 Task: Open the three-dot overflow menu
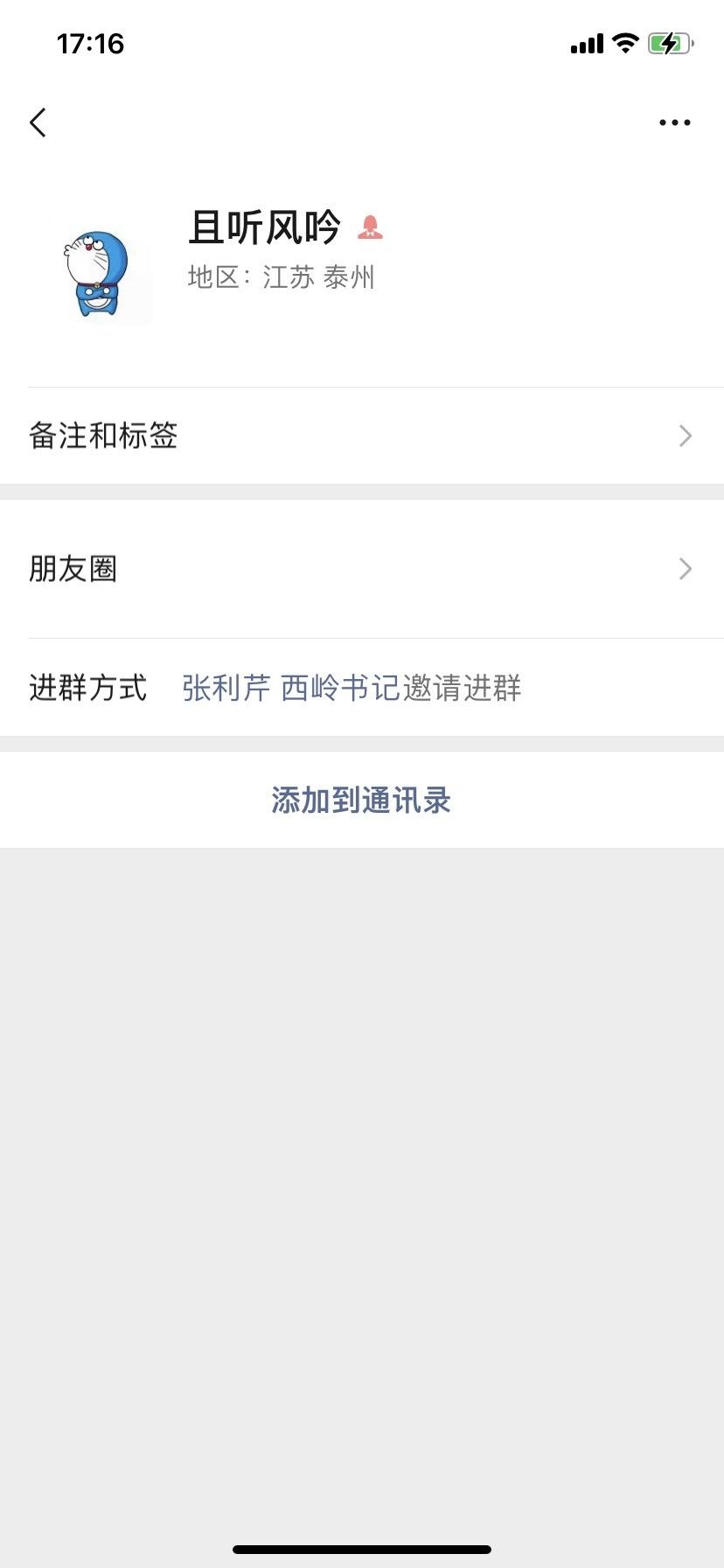coord(674,122)
